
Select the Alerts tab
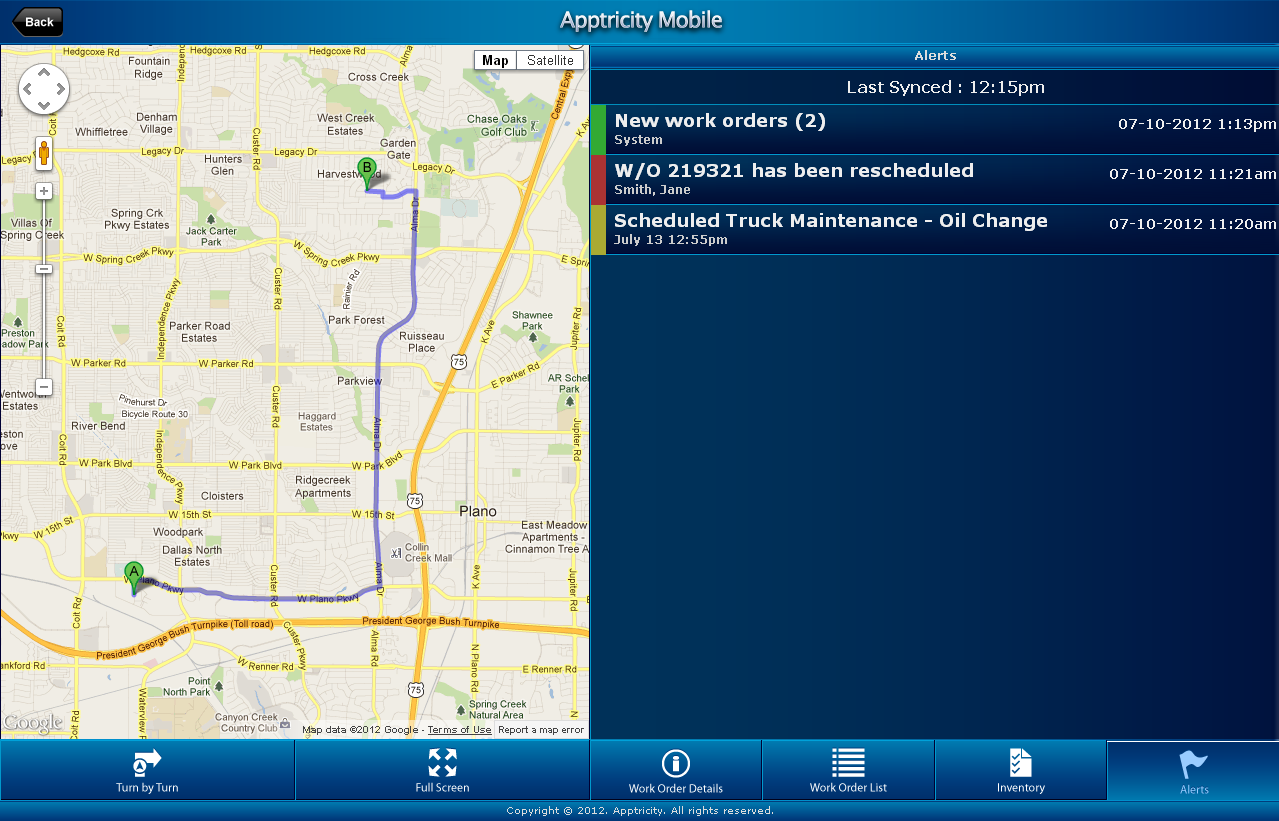[x=1193, y=771]
